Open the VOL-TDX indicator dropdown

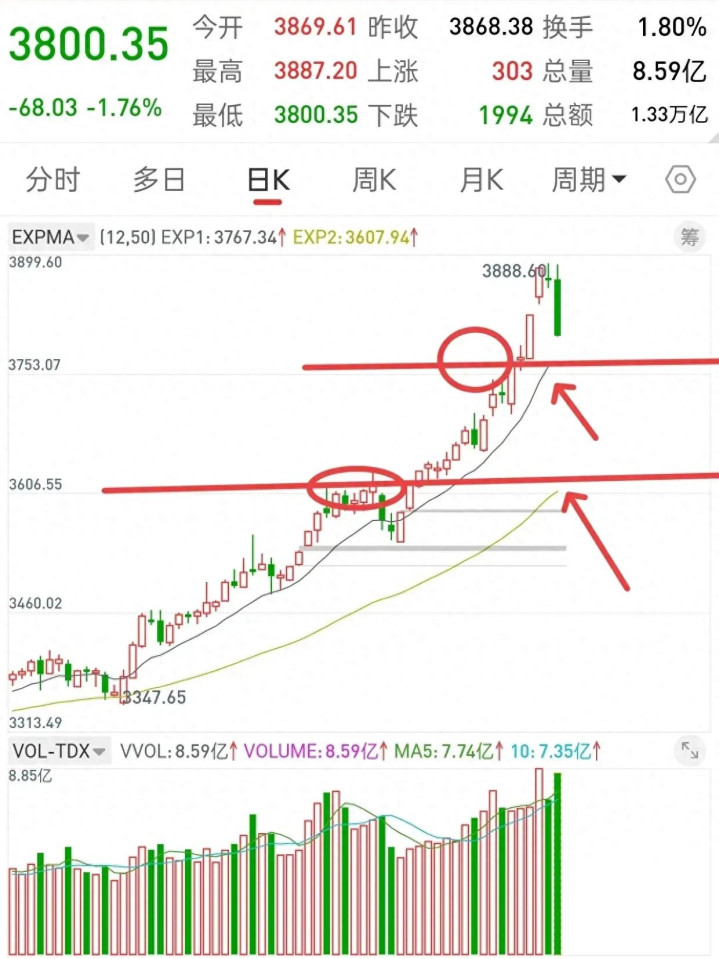click(x=59, y=750)
